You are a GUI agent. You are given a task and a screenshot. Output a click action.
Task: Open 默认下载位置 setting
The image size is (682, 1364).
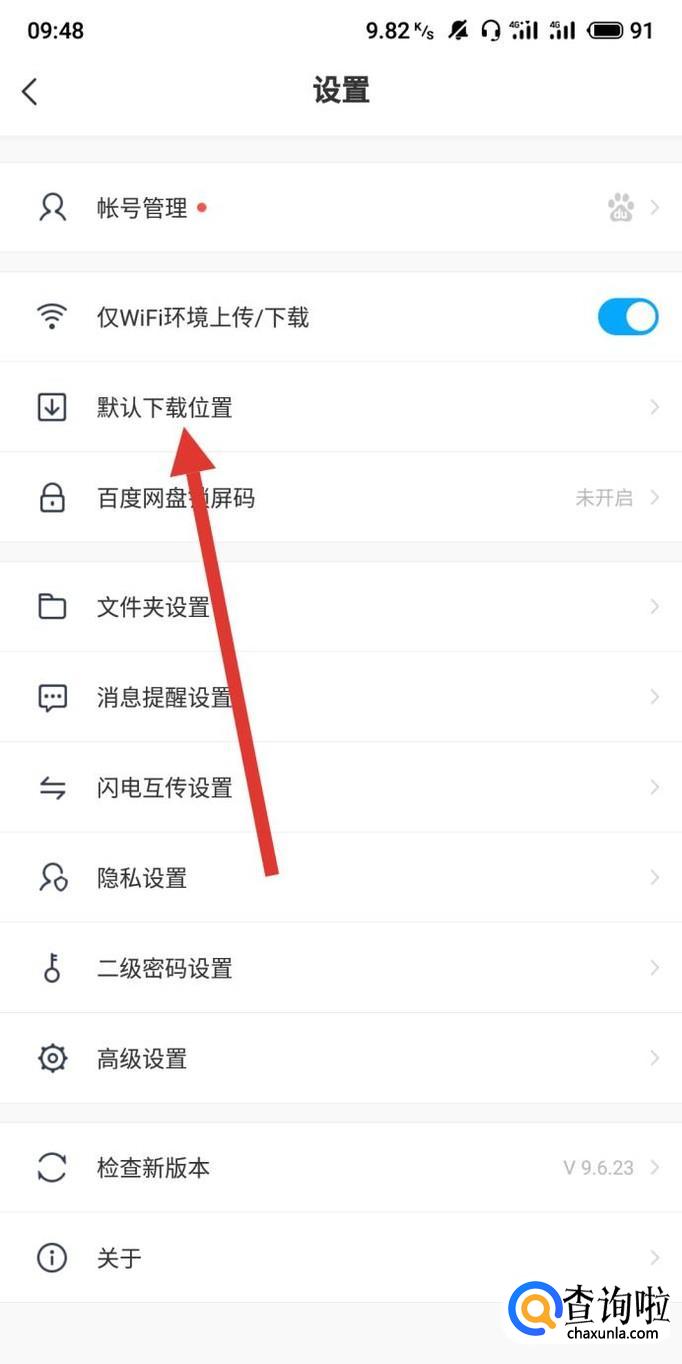pos(340,407)
